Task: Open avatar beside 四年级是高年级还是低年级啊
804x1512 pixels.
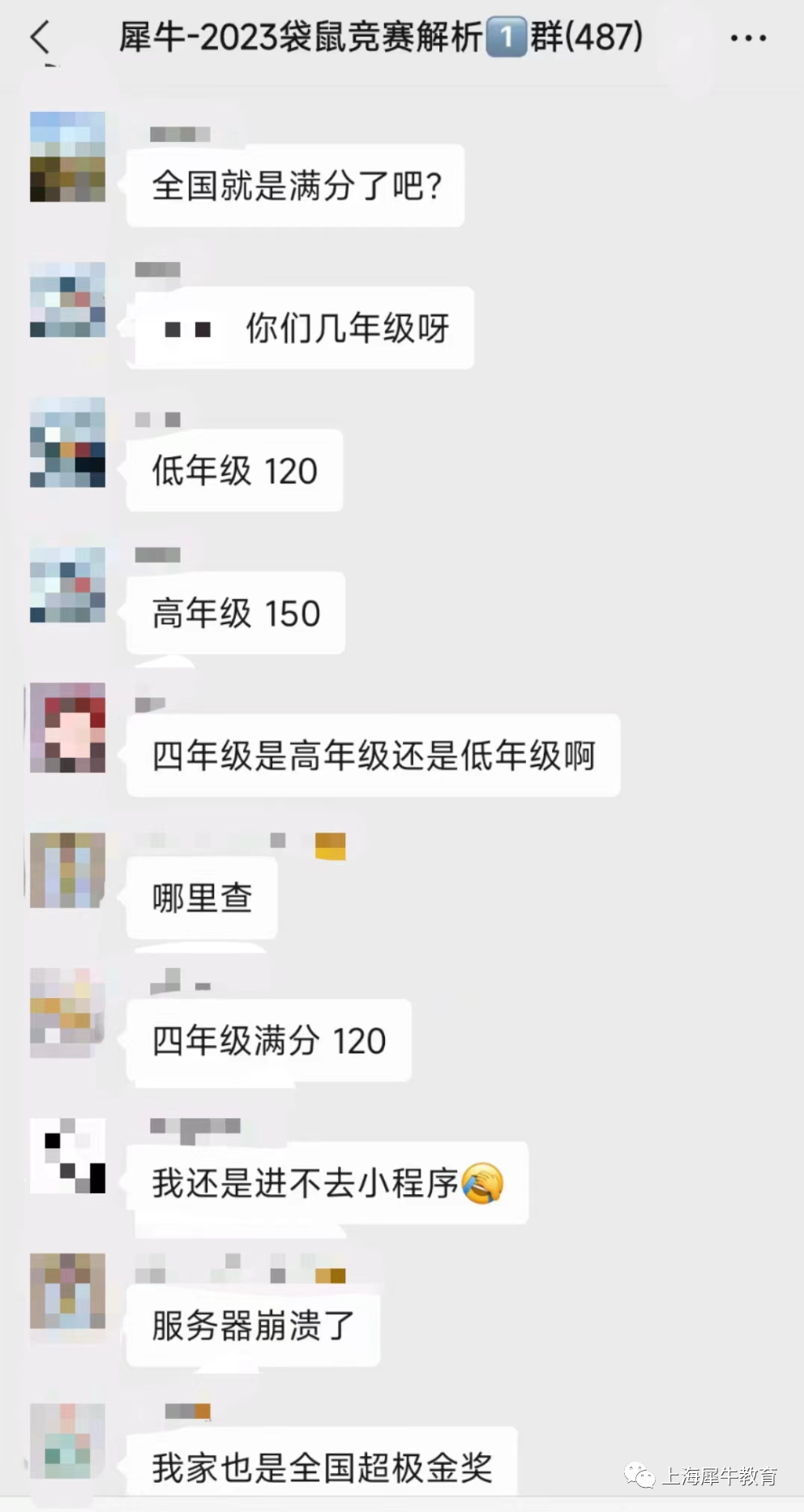Action: point(67,727)
